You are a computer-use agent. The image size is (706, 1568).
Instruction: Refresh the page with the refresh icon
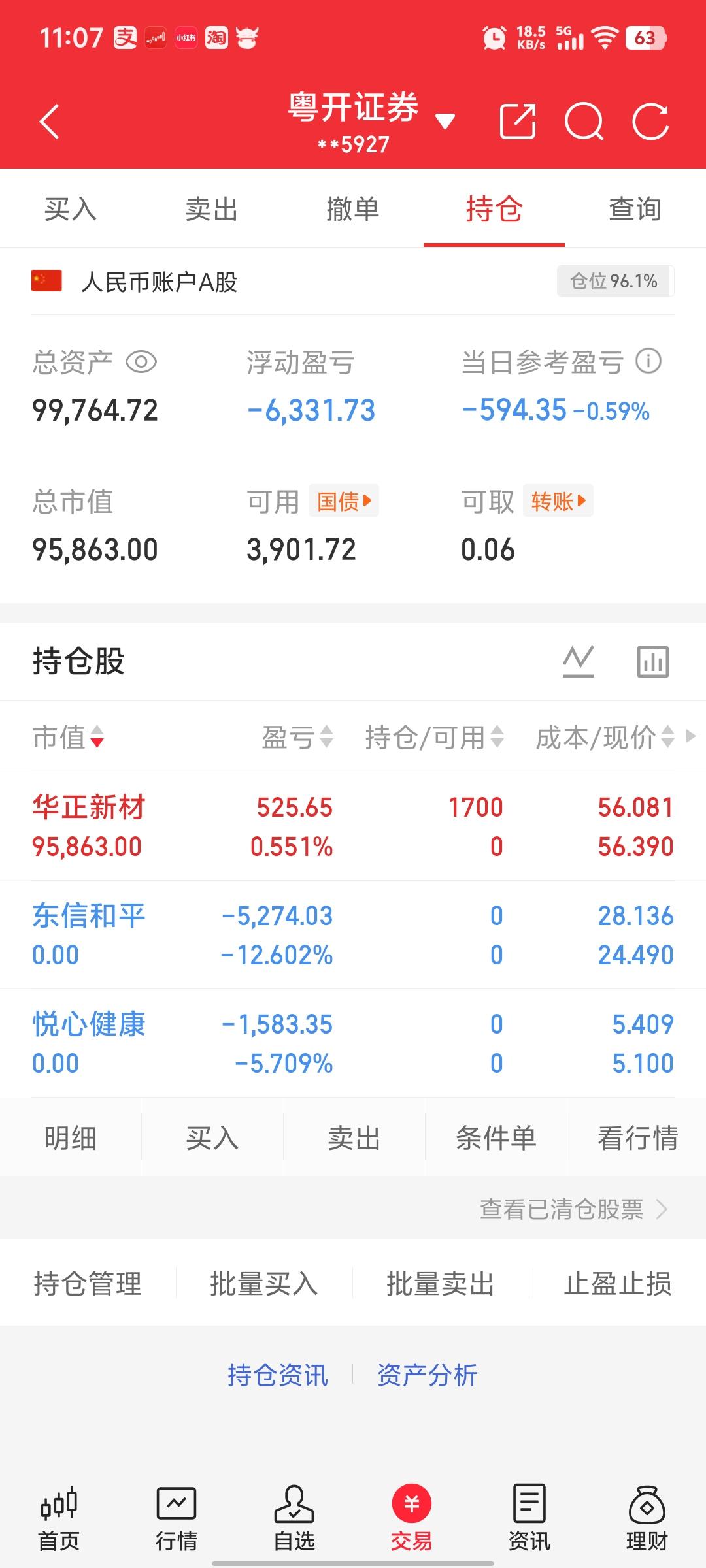[650, 122]
